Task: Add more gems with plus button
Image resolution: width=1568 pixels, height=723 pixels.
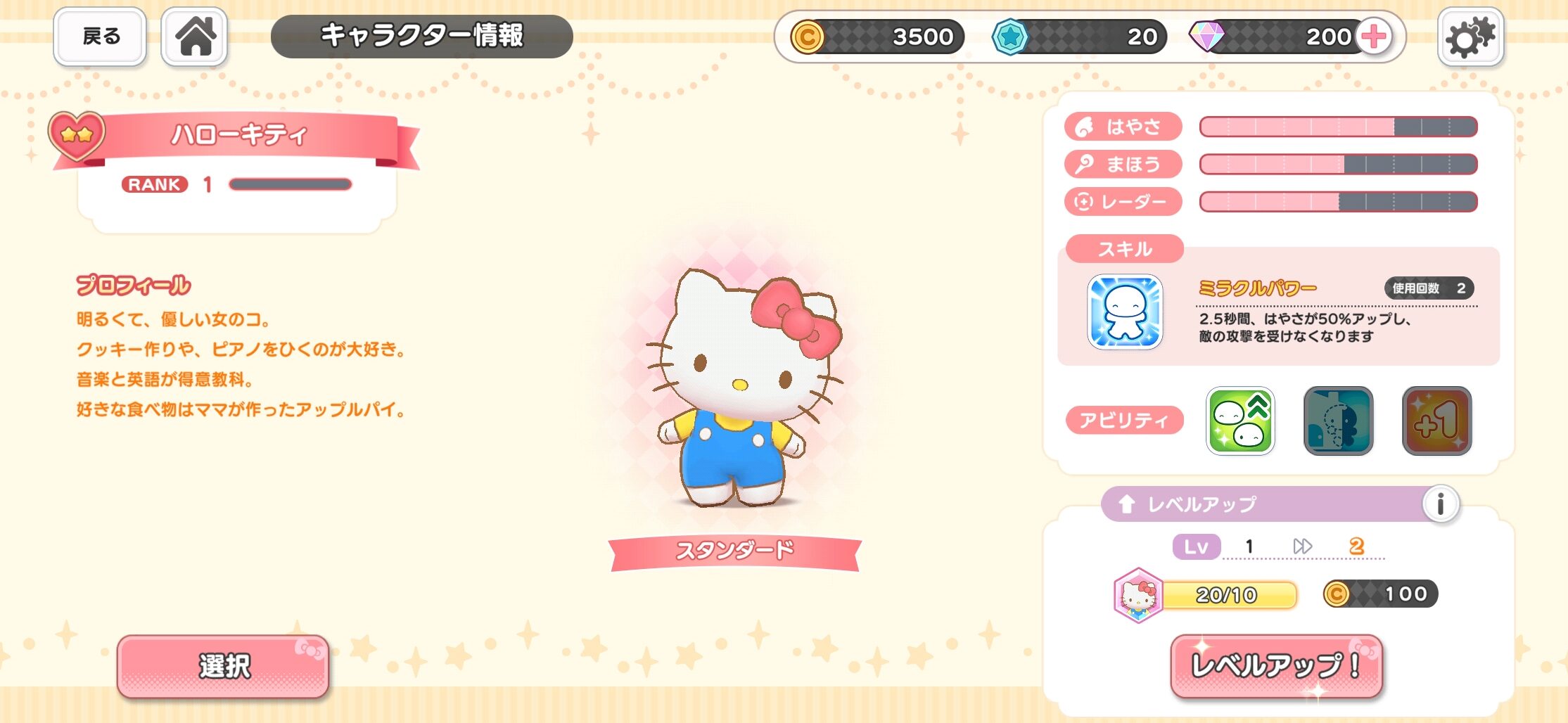Action: tap(1374, 37)
